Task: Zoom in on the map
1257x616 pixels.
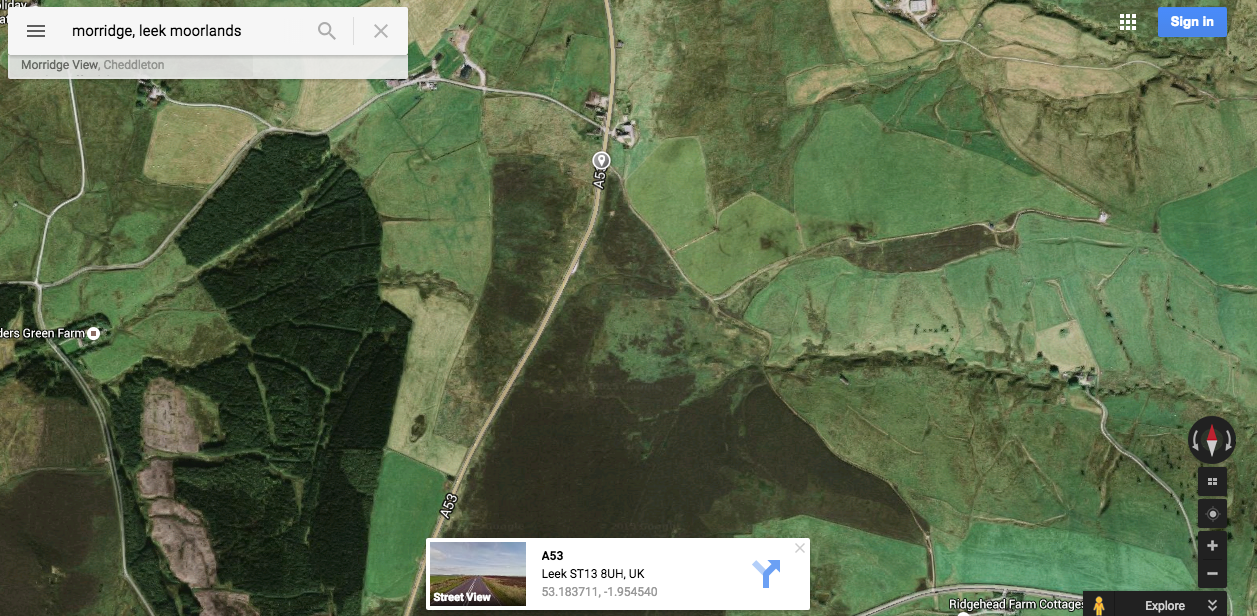Action: pyautogui.click(x=1212, y=546)
